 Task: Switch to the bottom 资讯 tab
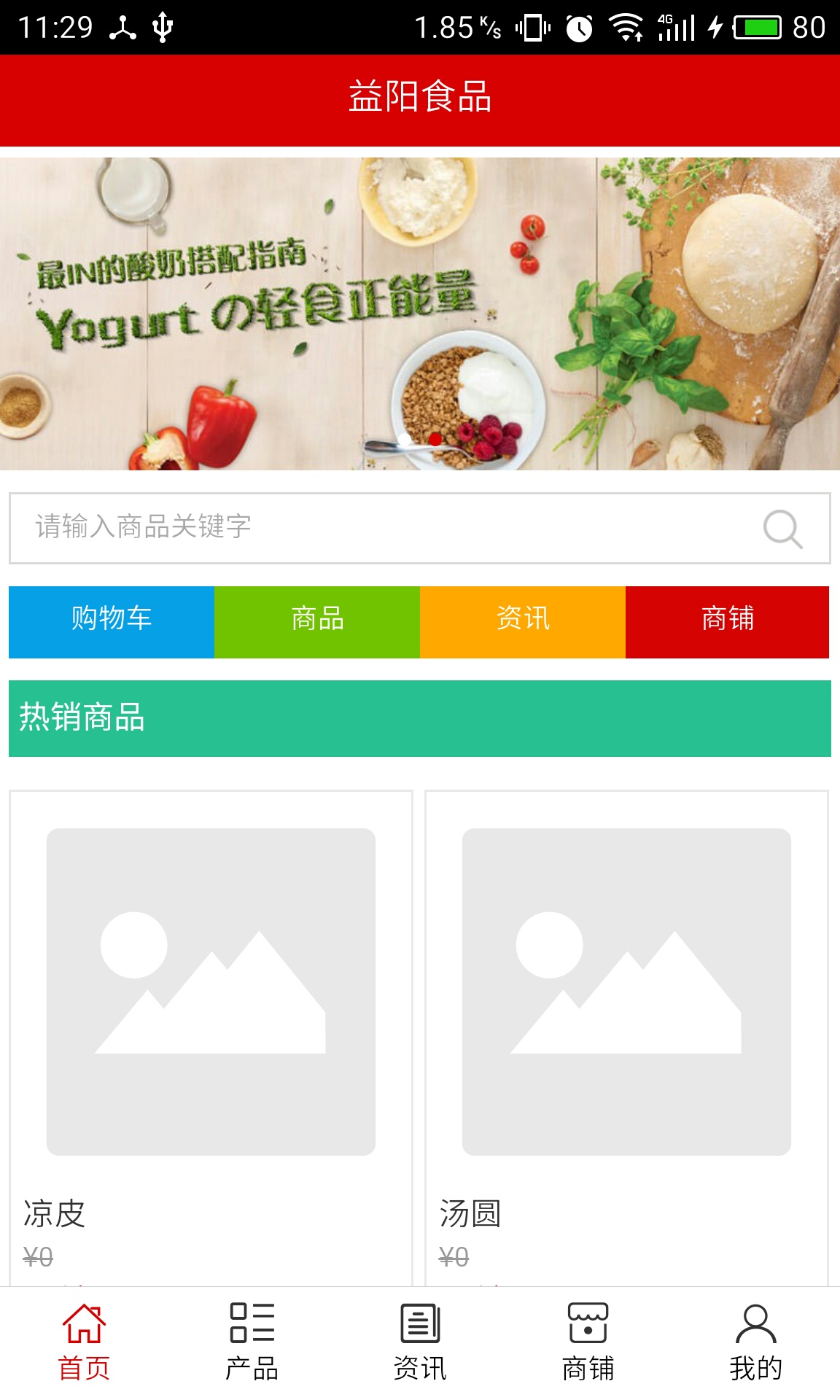(420, 1342)
